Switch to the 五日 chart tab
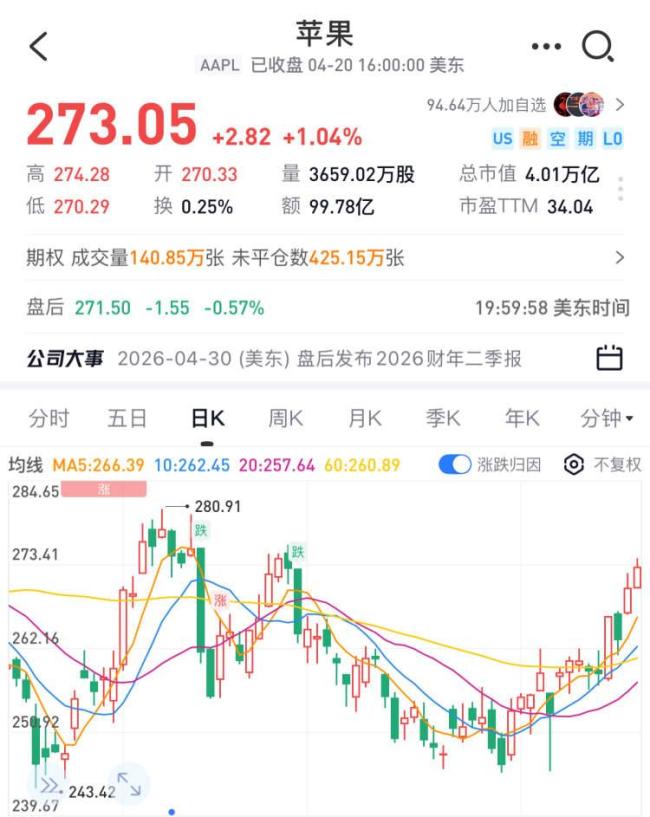Screen dimensions: 650x817 (127, 418)
